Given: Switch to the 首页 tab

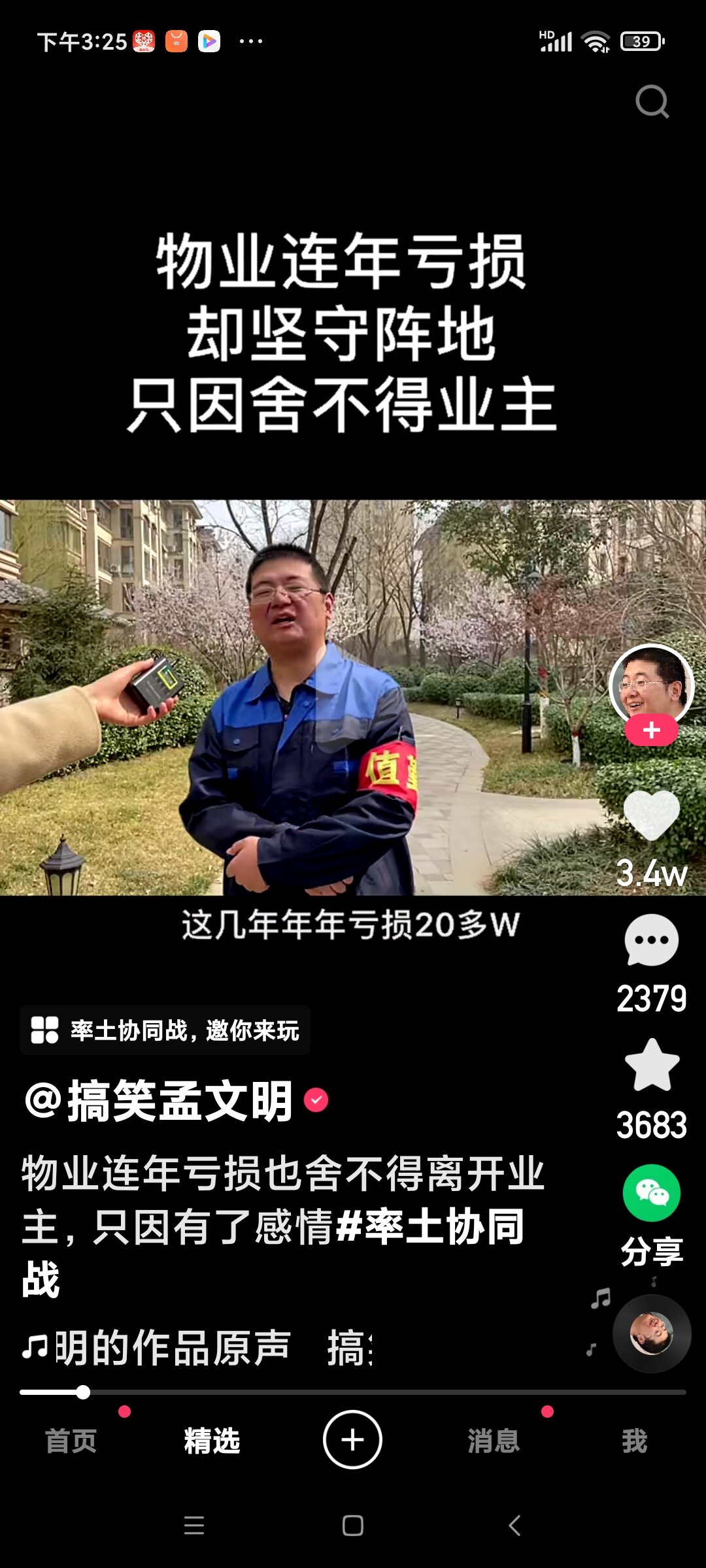Looking at the screenshot, I should pos(71,1441).
